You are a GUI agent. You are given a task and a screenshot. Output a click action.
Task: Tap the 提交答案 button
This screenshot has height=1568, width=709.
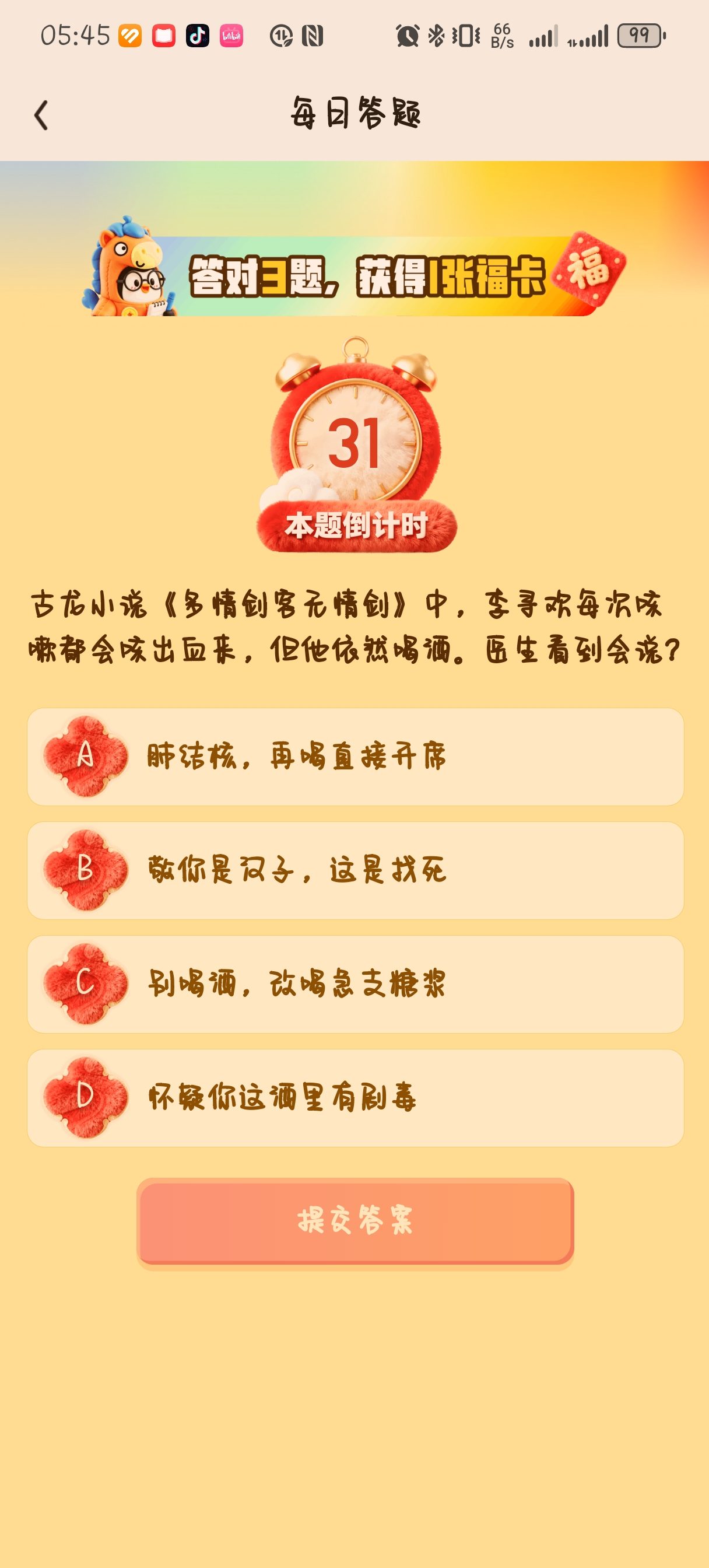356,1220
